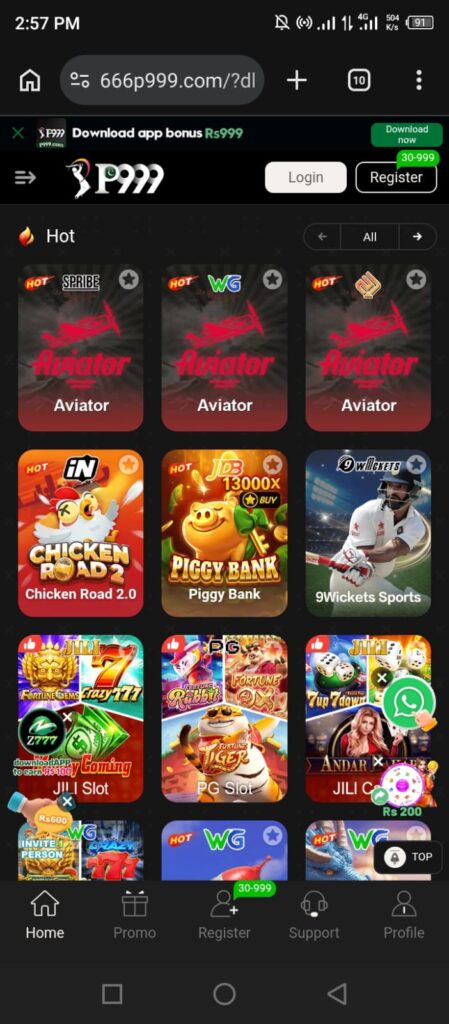This screenshot has height=1024, width=449.
Task: Open a new browser tab
Action: 297,80
